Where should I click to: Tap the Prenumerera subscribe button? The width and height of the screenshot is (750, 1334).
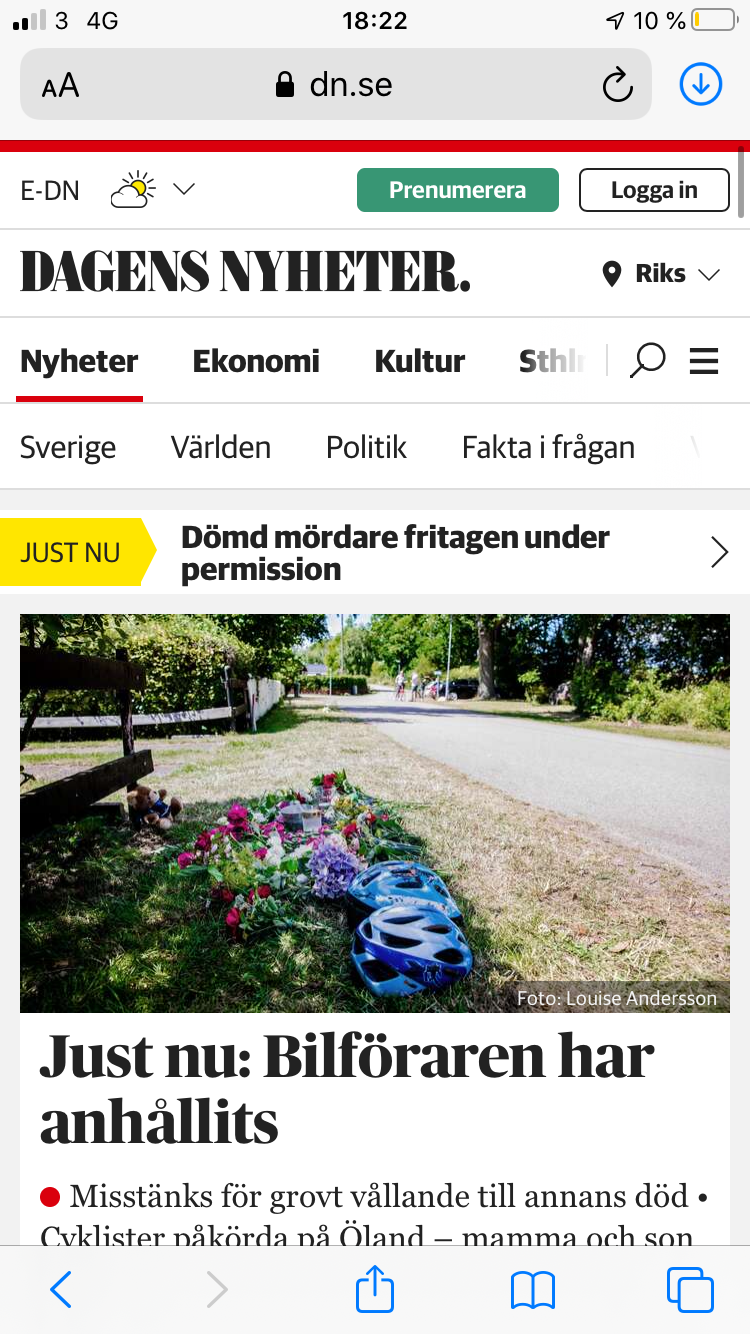[457, 190]
